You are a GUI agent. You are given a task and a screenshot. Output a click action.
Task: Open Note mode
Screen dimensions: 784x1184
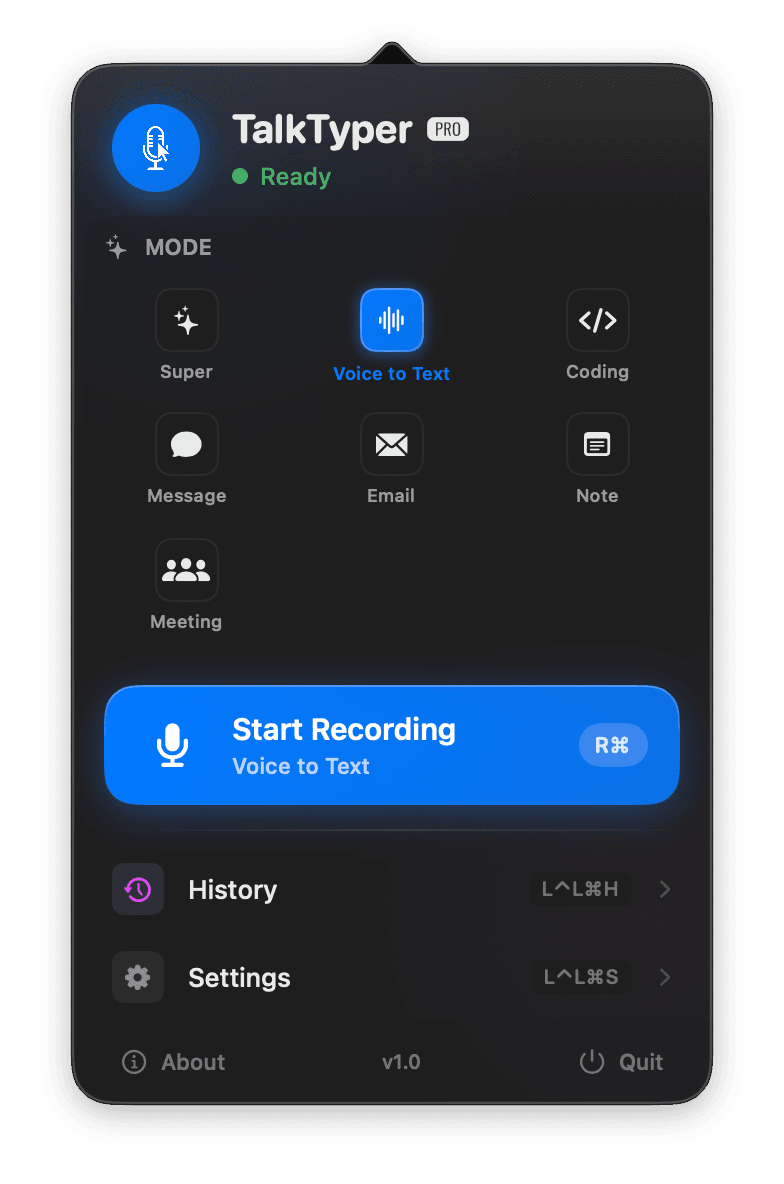click(597, 444)
